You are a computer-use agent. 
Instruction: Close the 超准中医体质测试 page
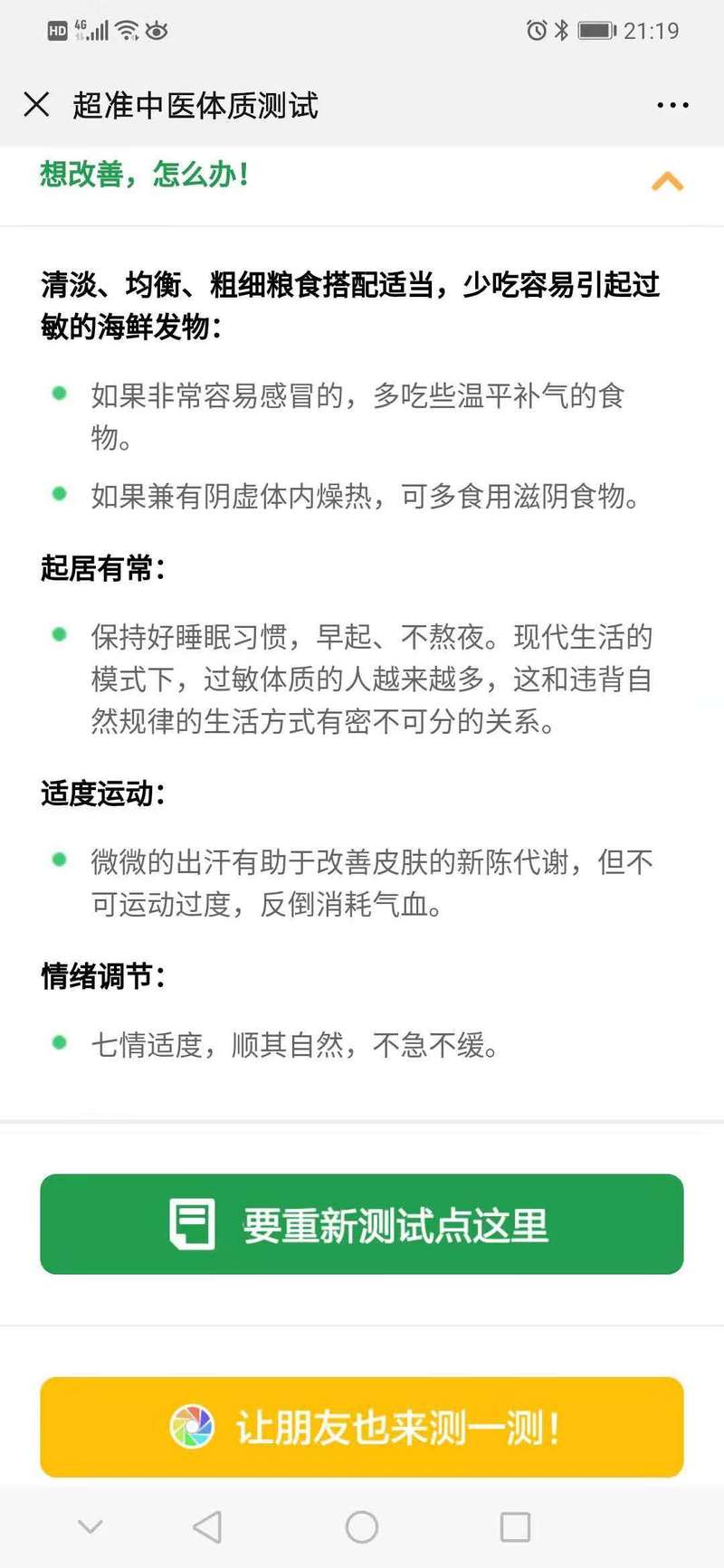pyautogui.click(x=36, y=104)
